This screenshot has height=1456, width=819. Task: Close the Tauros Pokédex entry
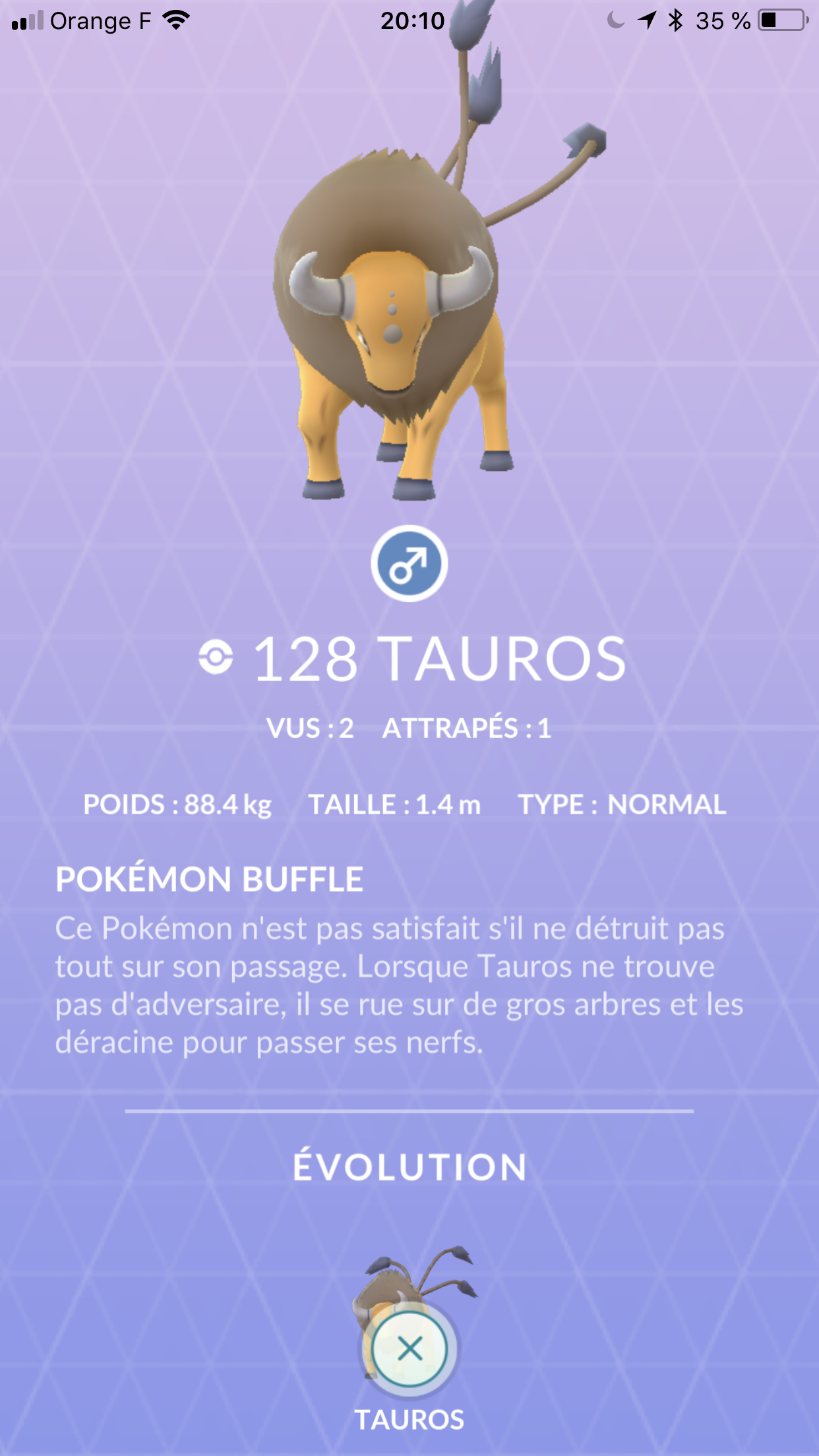coord(409,1349)
